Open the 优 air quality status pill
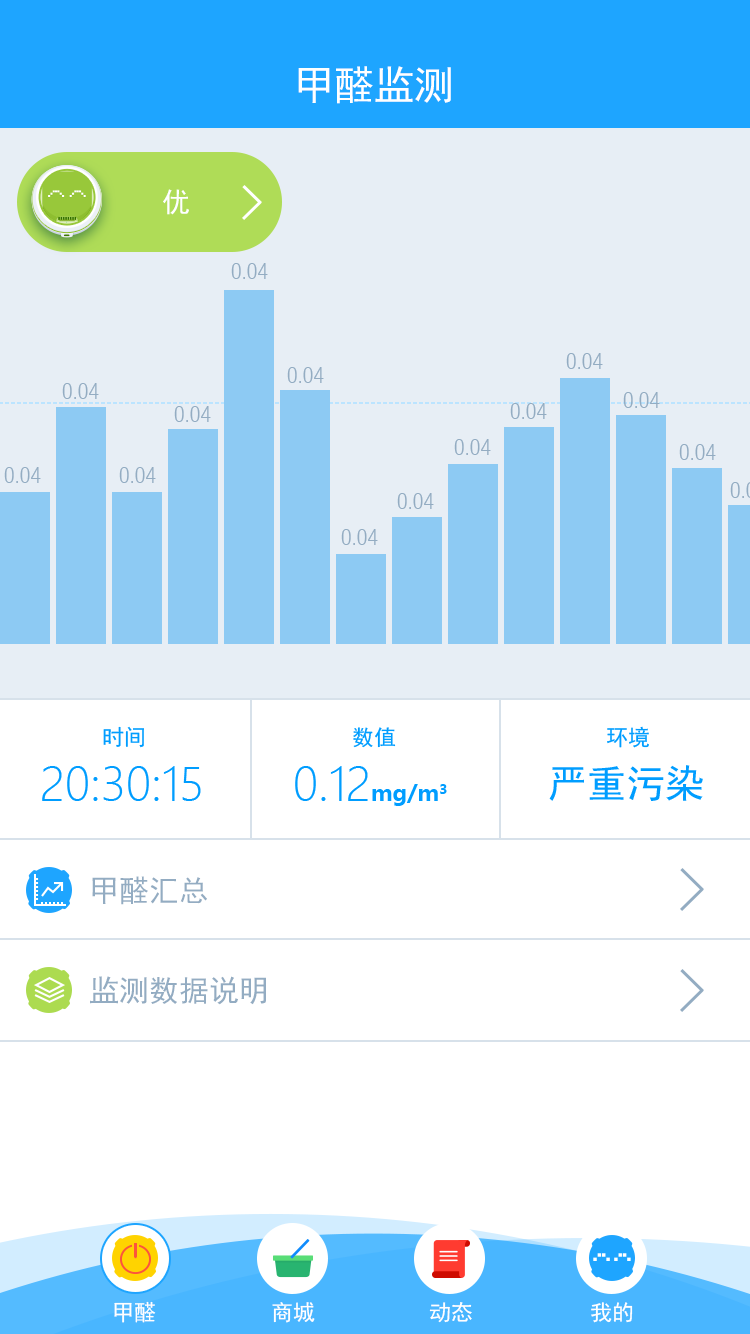Viewport: 750px width, 1334px height. pos(150,202)
